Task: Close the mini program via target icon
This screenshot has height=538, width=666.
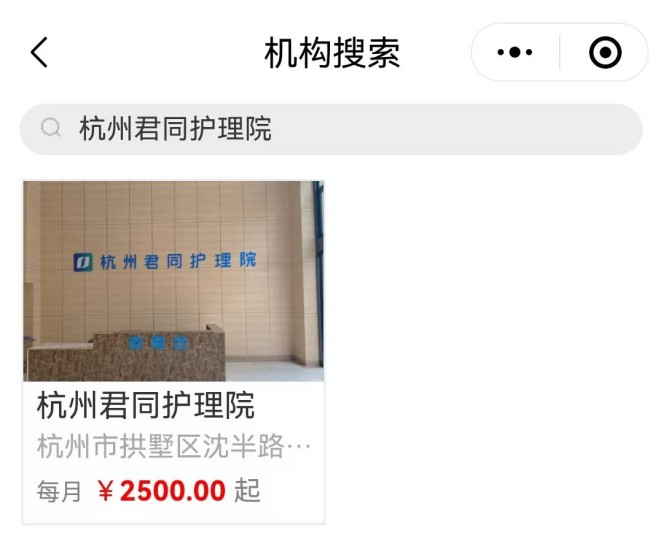Action: tap(605, 52)
